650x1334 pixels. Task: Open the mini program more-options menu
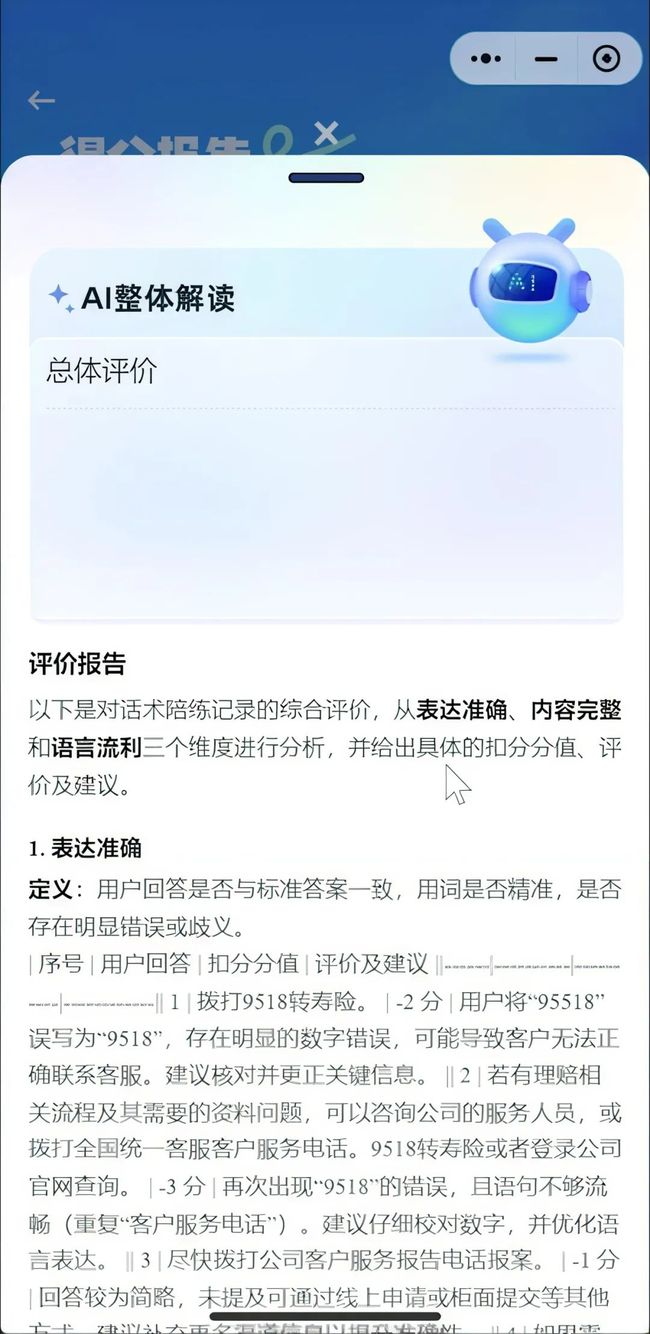[486, 59]
